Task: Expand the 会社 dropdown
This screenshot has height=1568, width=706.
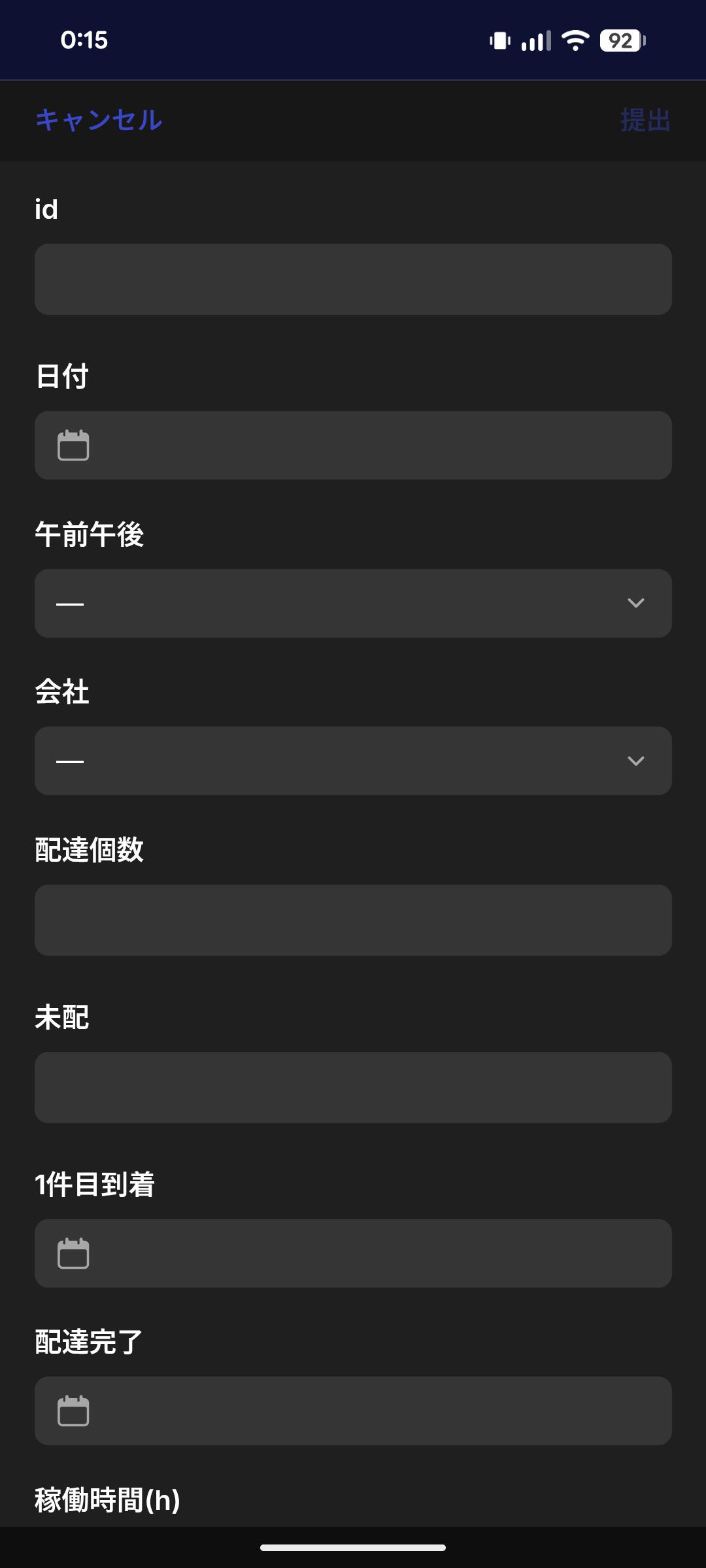Action: 353,760
